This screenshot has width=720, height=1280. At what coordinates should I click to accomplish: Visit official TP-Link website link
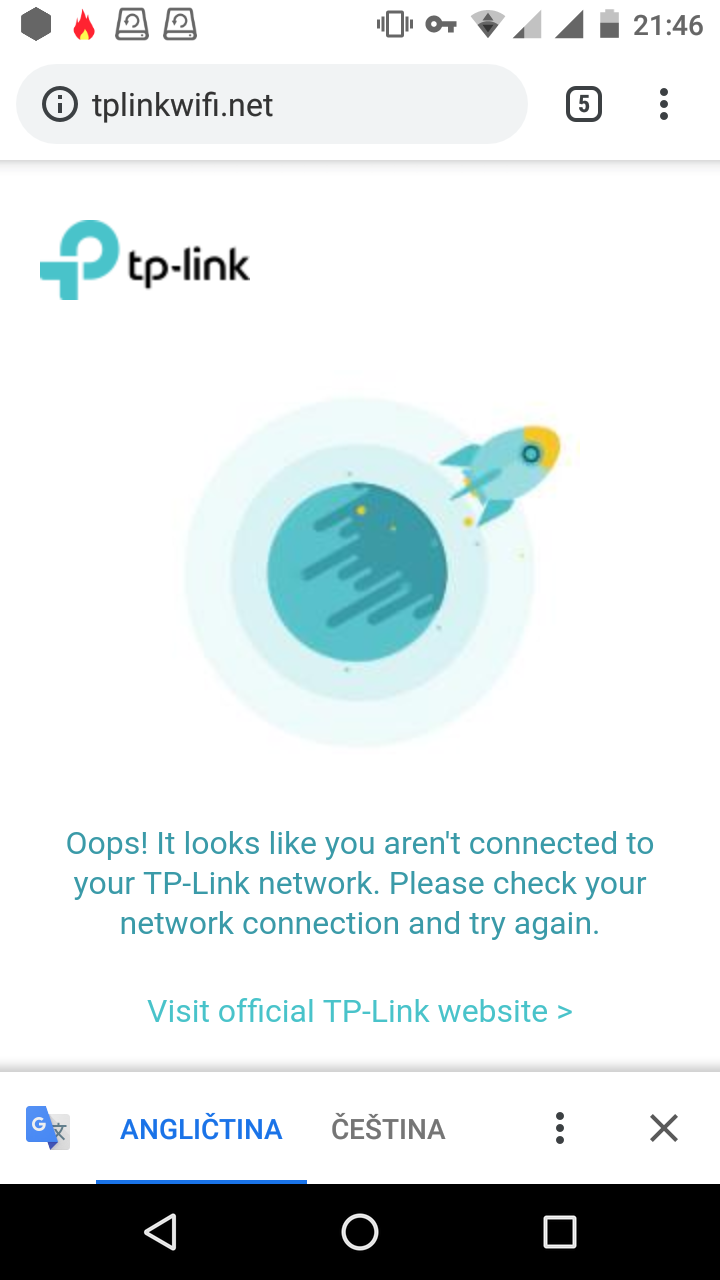360,1011
